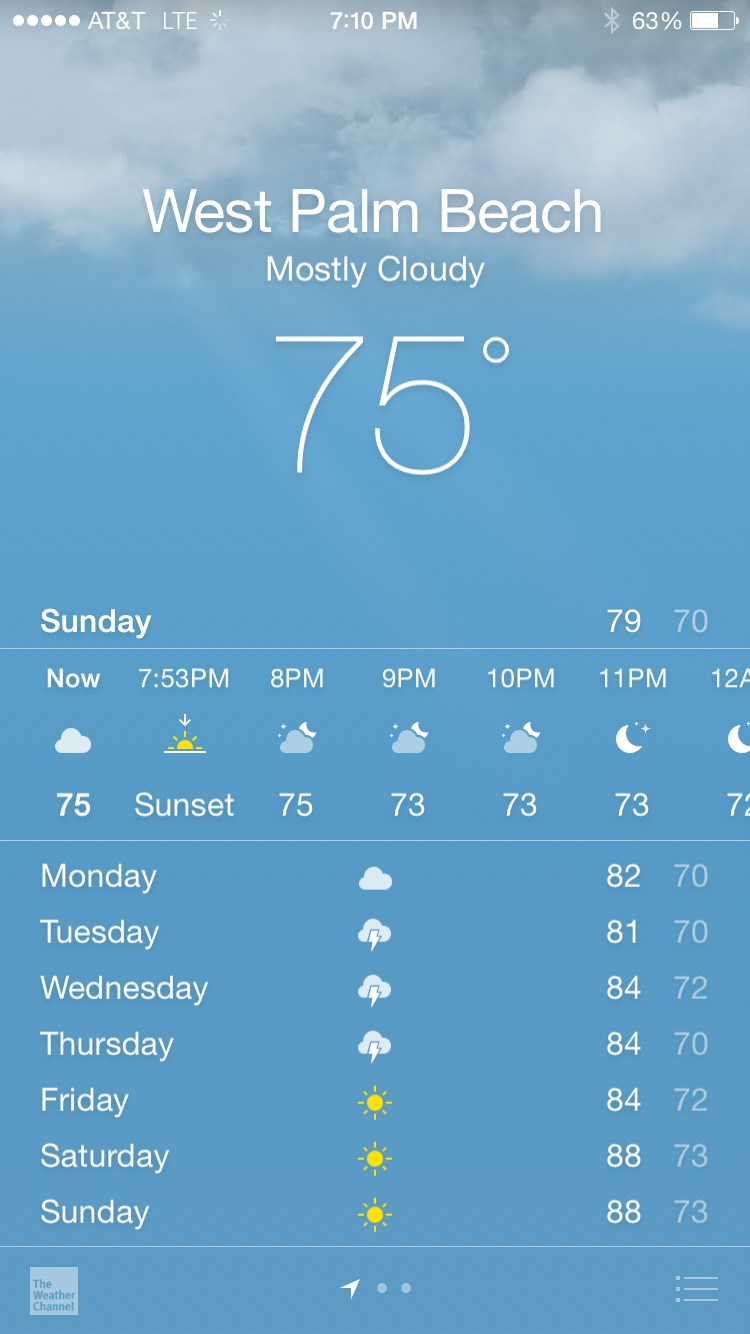Tap the page indicator dots
This screenshot has height=1334, width=750.
coord(380,1289)
